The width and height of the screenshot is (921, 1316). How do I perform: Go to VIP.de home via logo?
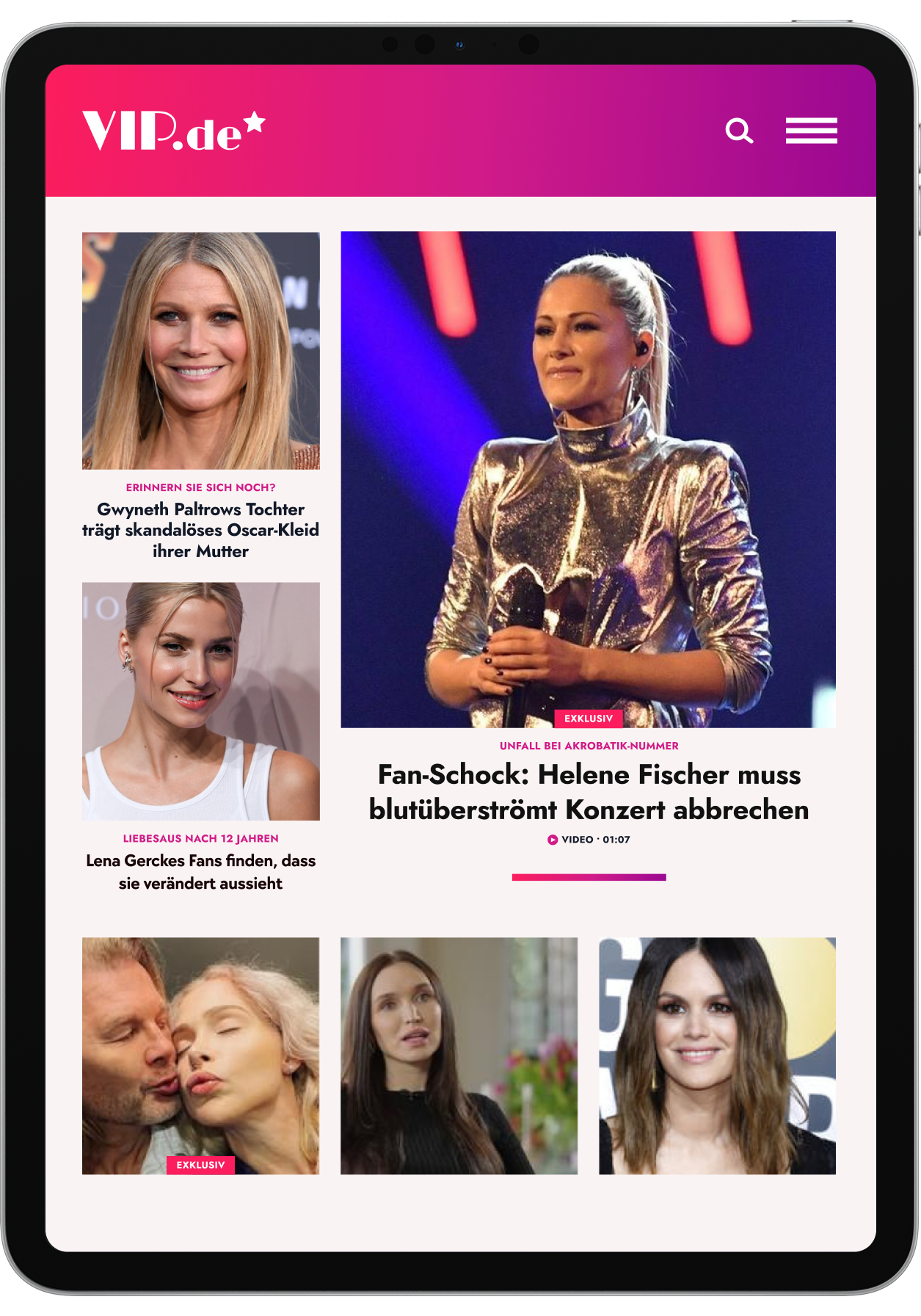[173, 131]
